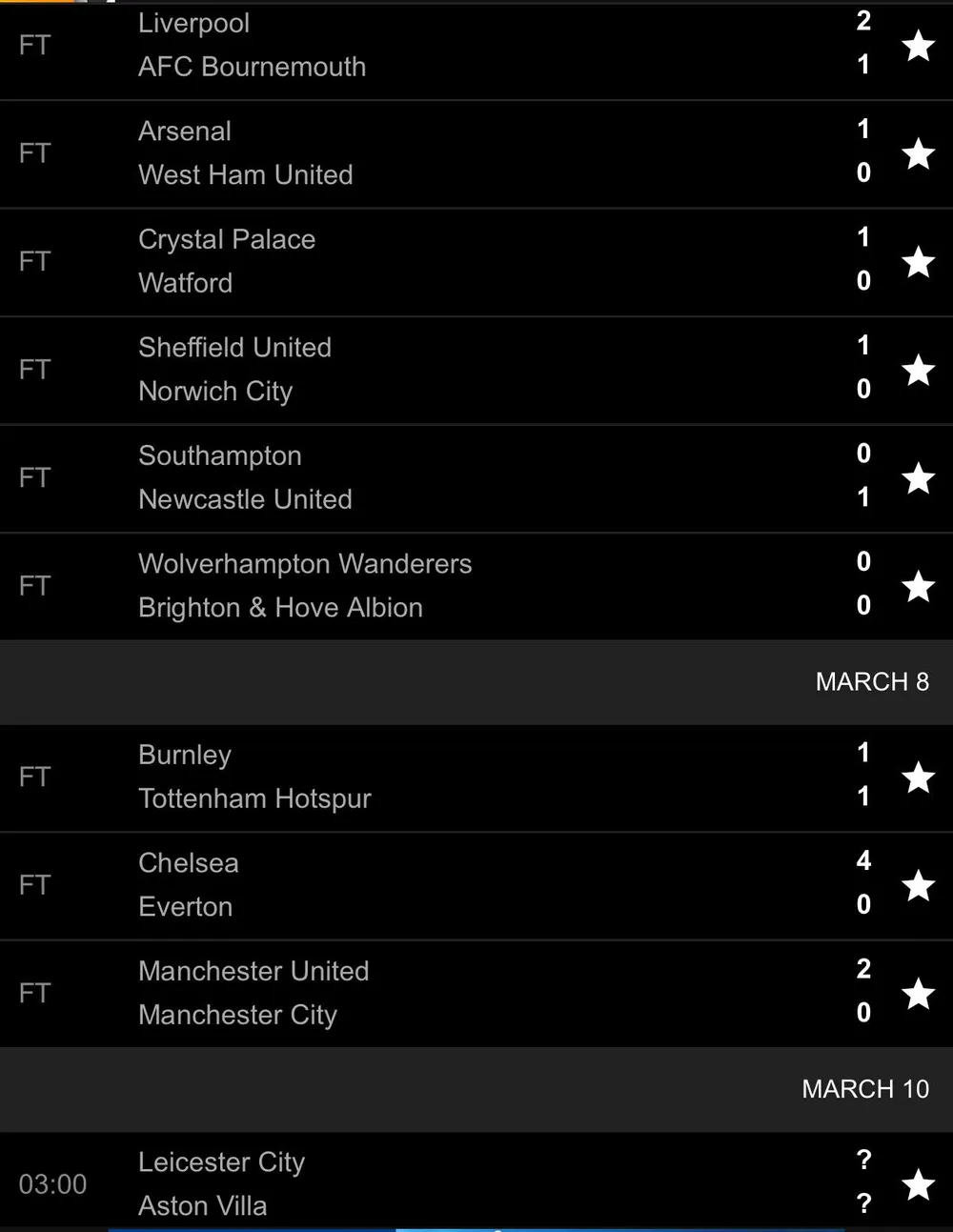Toggle favorite star for Wolverhampton vs Brighton

[x=918, y=586]
